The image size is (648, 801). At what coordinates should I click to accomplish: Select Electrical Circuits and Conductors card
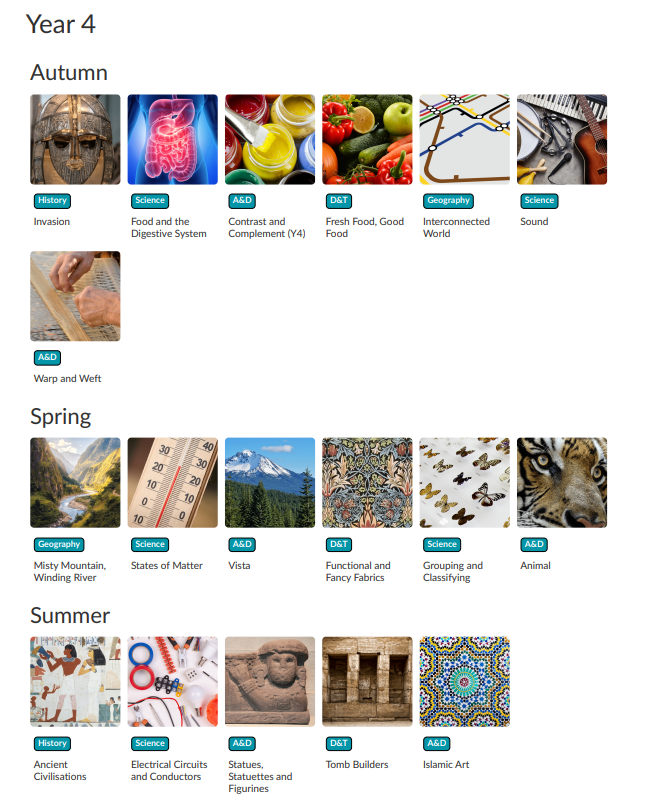pos(172,682)
